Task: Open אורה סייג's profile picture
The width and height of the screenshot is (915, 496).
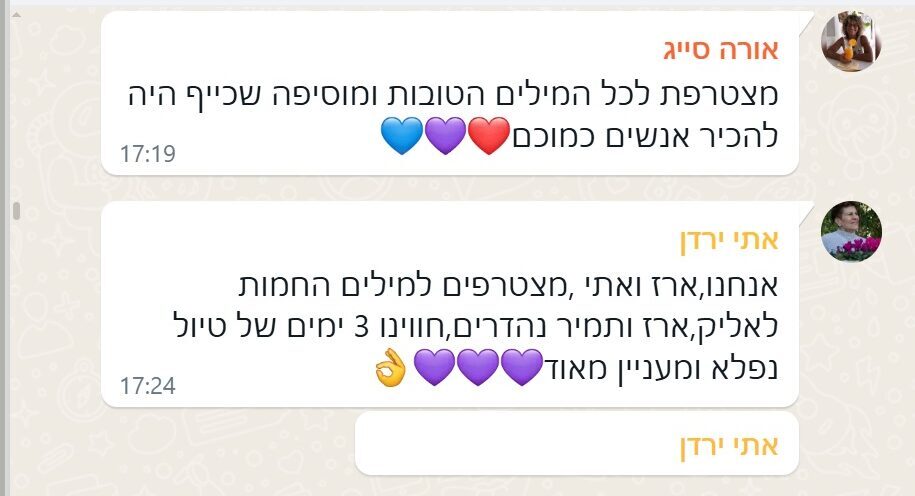Action: [851, 44]
